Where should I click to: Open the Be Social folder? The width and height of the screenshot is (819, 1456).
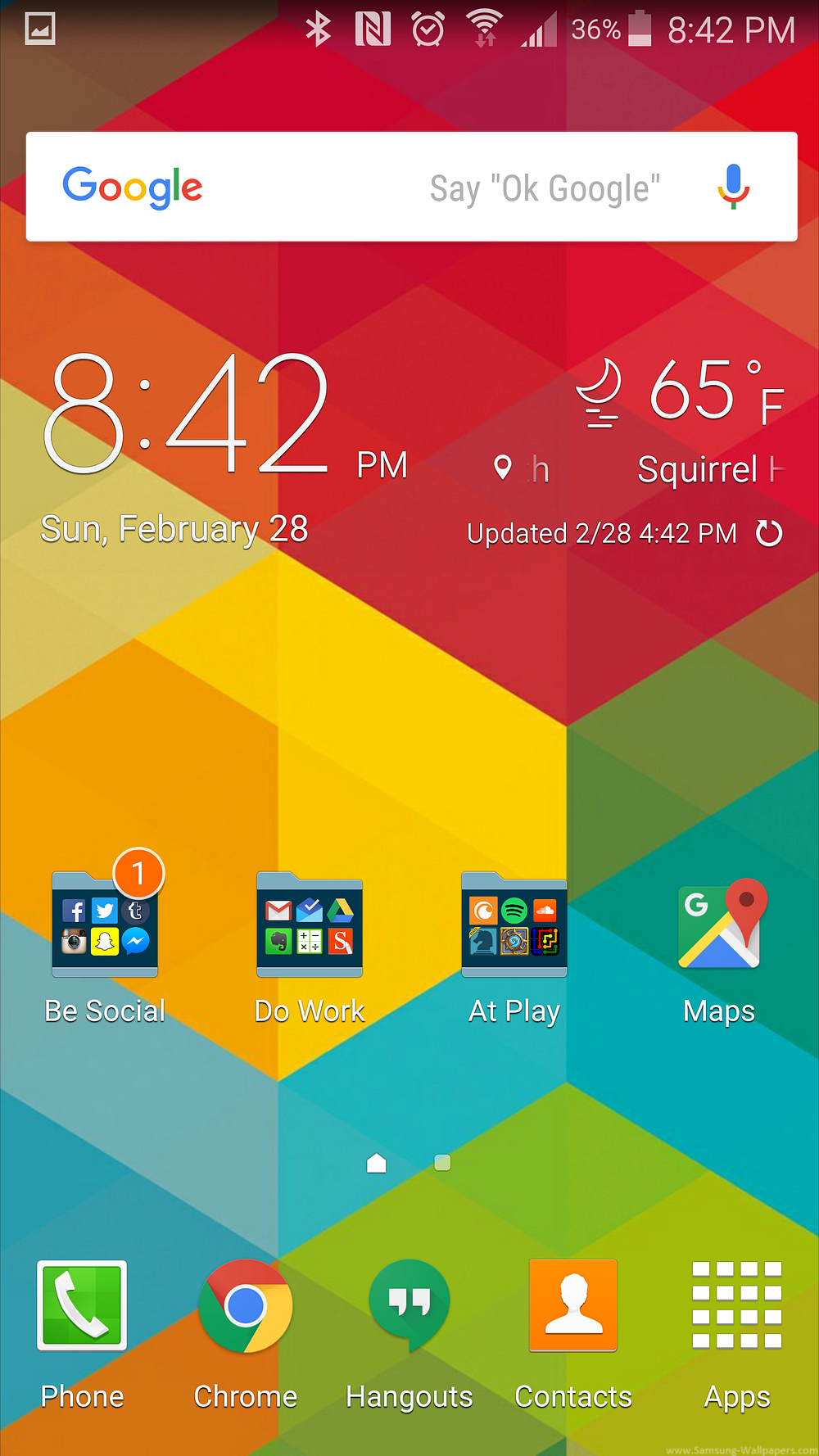tap(105, 925)
